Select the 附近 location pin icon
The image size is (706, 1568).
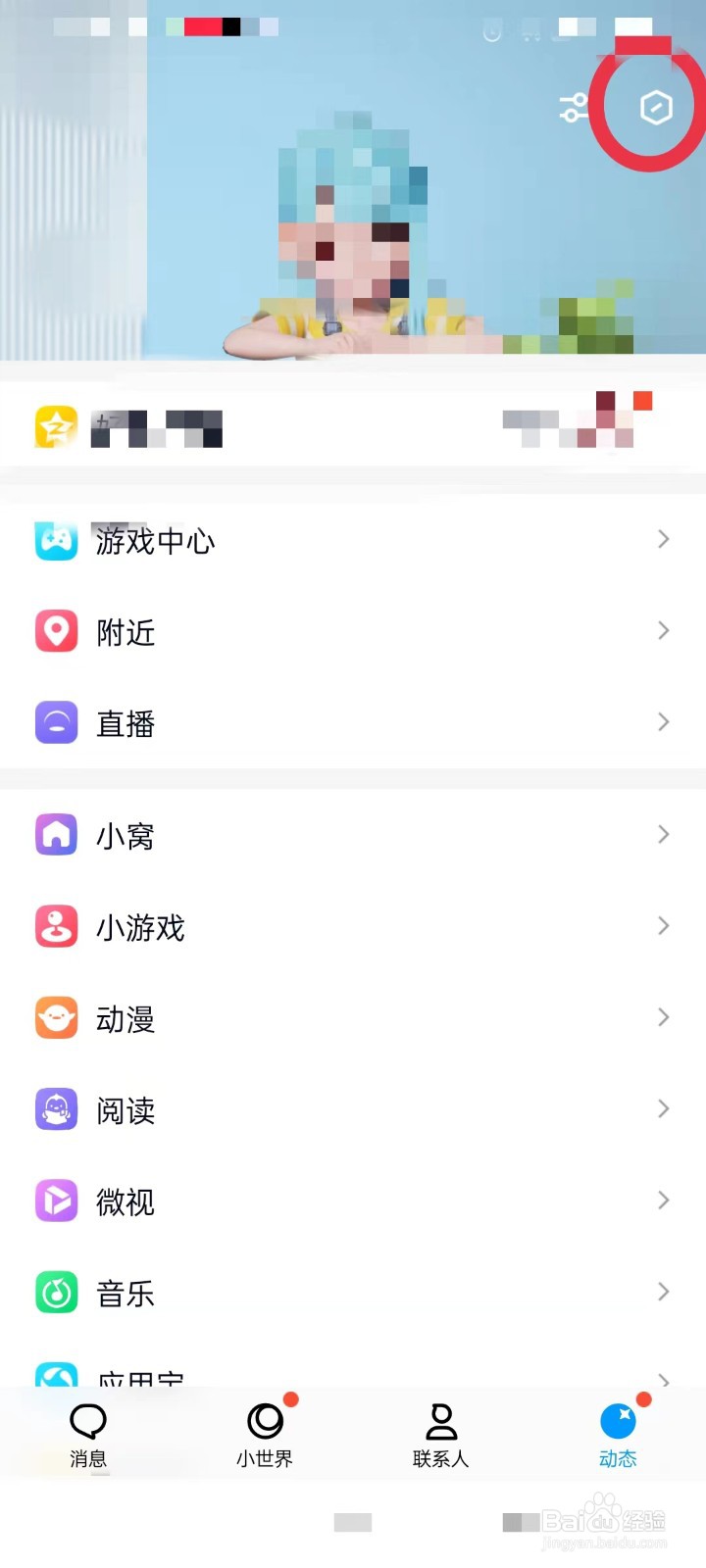(56, 631)
